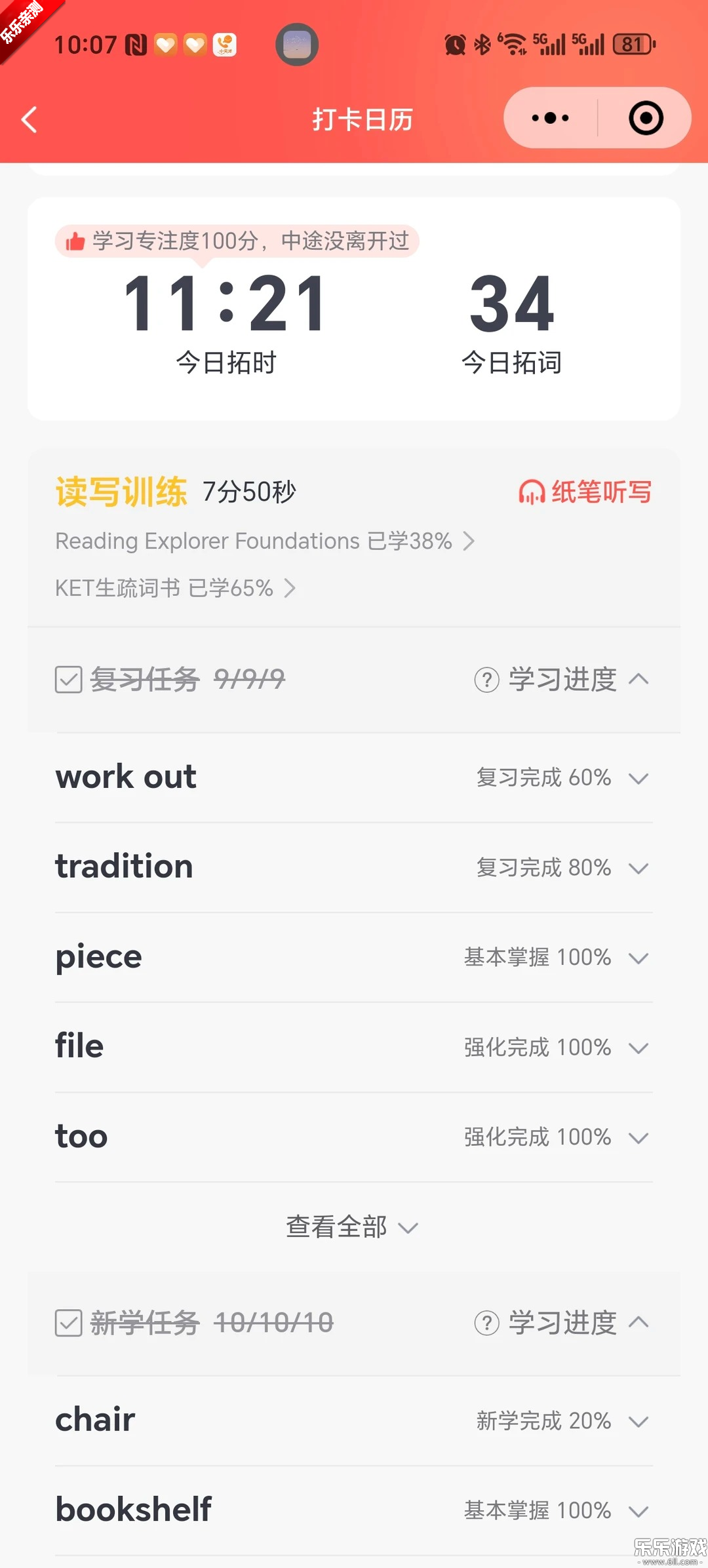The image size is (708, 1568).
Task: Tap the circle exit icon in the capsule
Action: pyautogui.click(x=646, y=118)
